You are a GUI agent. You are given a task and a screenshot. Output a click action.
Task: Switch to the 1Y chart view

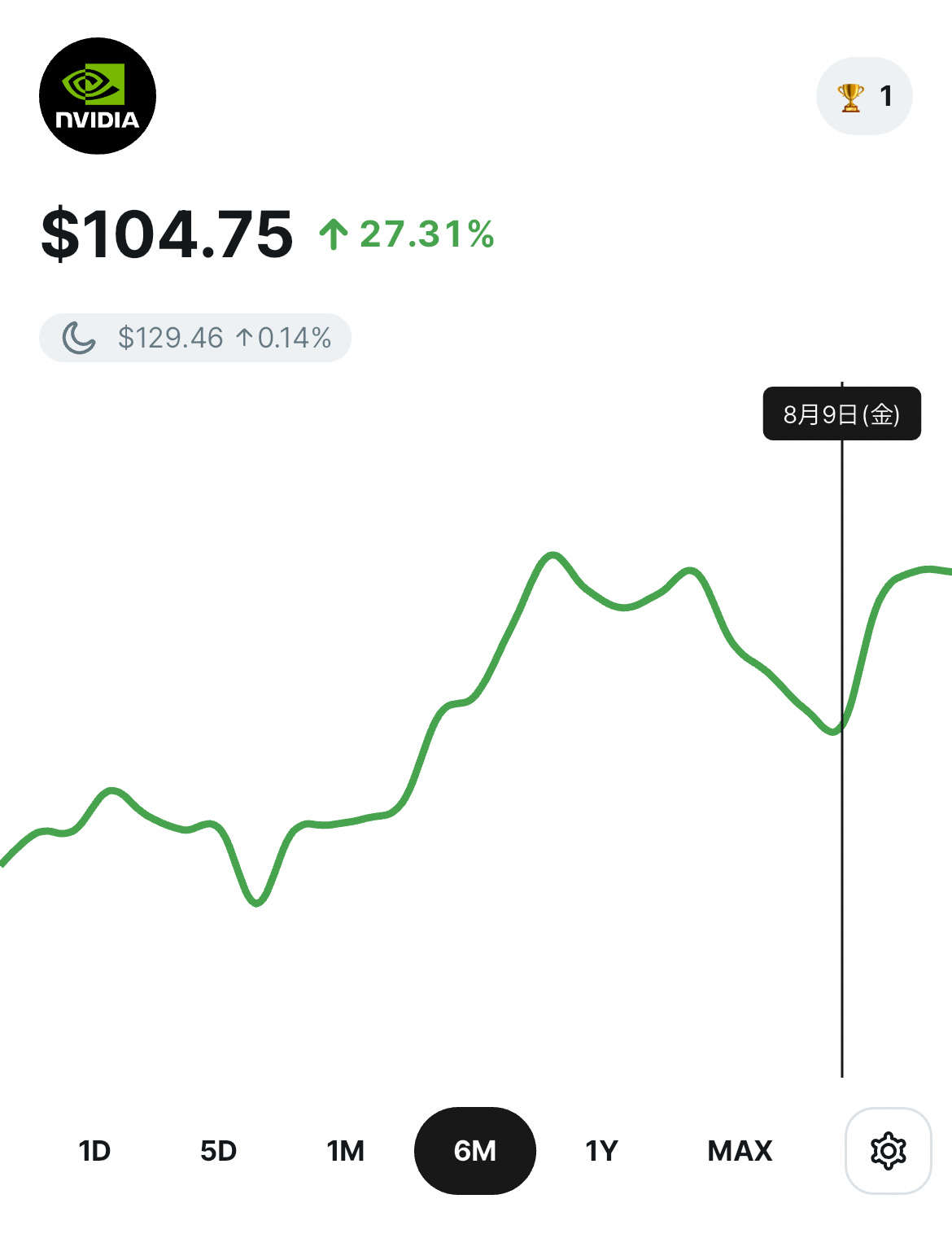(x=601, y=1151)
